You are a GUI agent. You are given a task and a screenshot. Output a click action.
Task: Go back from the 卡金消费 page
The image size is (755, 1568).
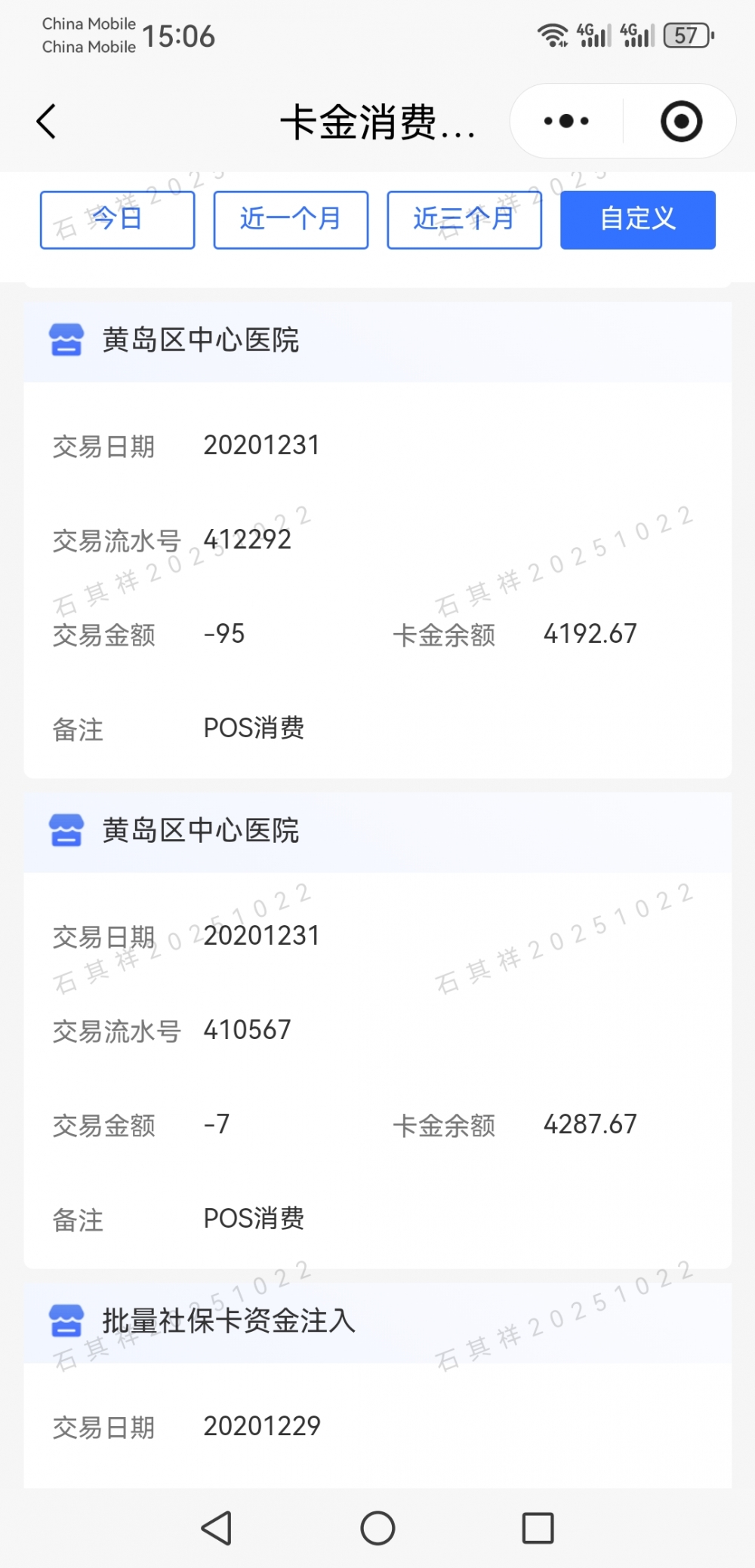[x=47, y=121]
